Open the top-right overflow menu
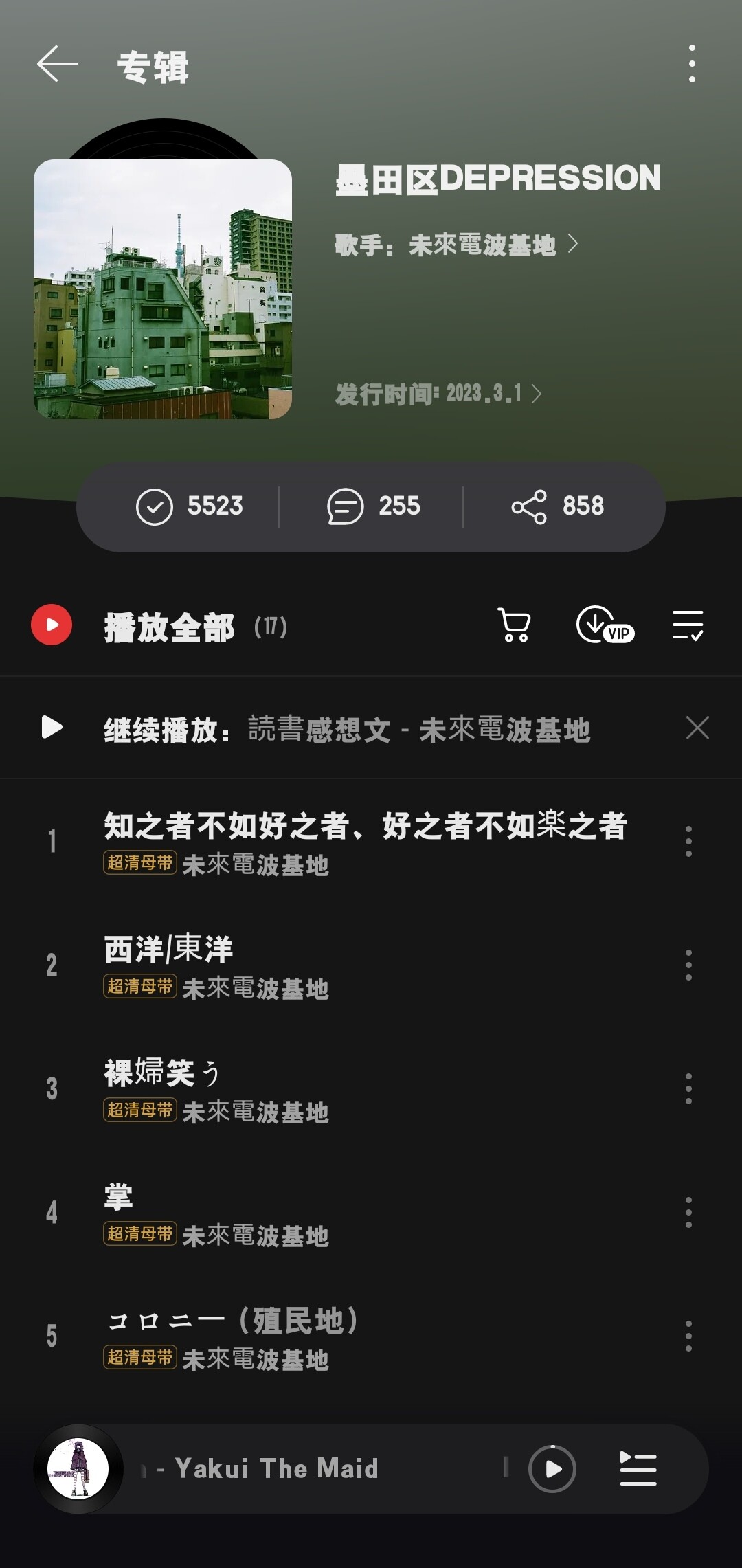 point(691,64)
